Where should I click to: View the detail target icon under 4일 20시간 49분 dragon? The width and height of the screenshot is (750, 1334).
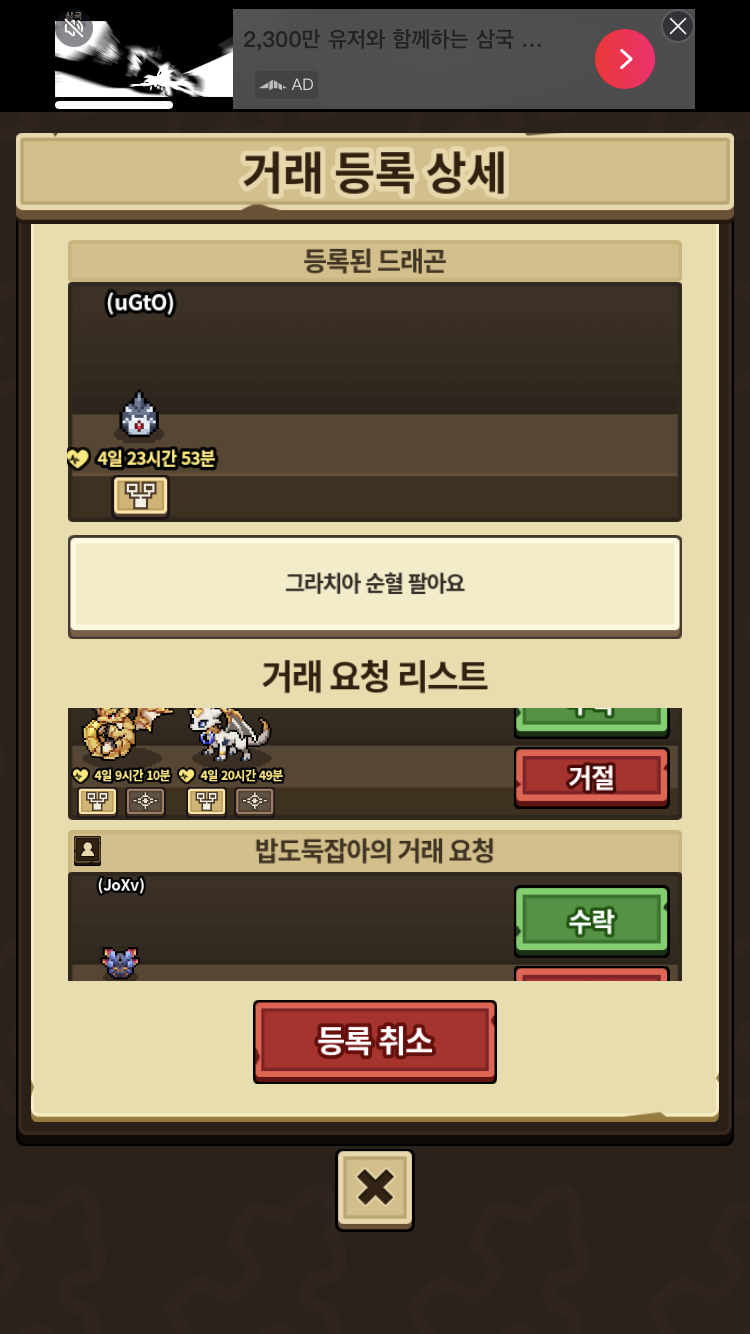(x=254, y=801)
